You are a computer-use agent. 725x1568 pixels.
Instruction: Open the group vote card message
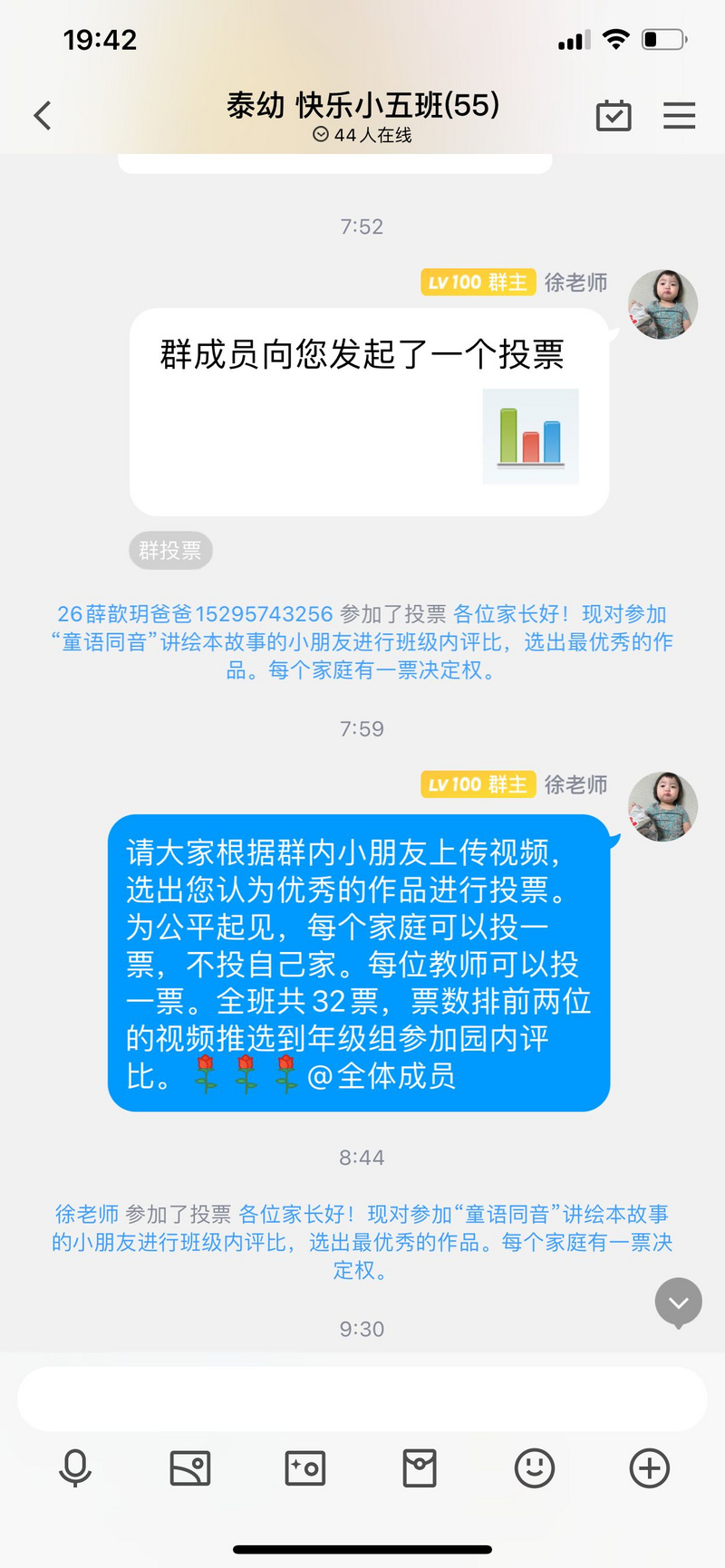[369, 412]
